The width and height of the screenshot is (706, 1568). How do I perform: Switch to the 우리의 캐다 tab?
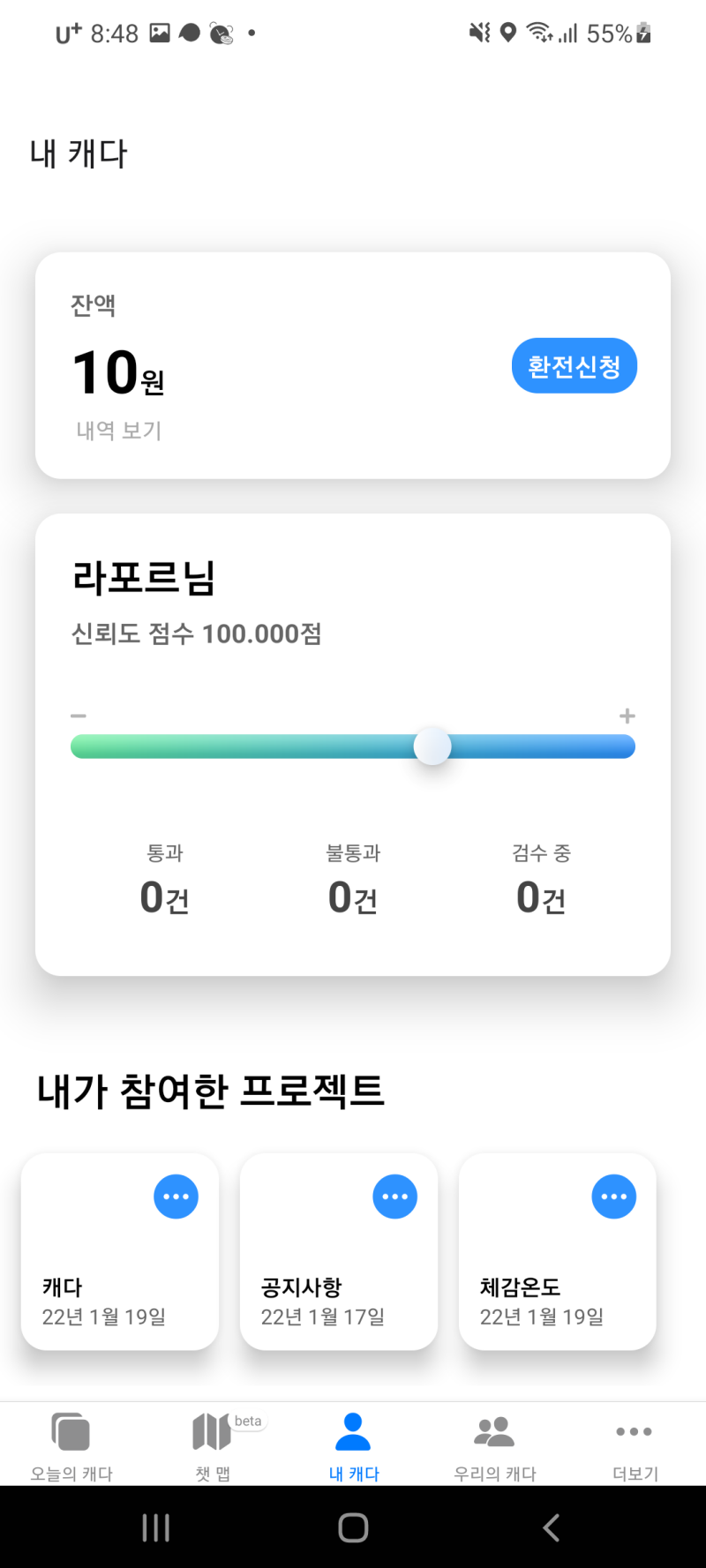tap(493, 1447)
